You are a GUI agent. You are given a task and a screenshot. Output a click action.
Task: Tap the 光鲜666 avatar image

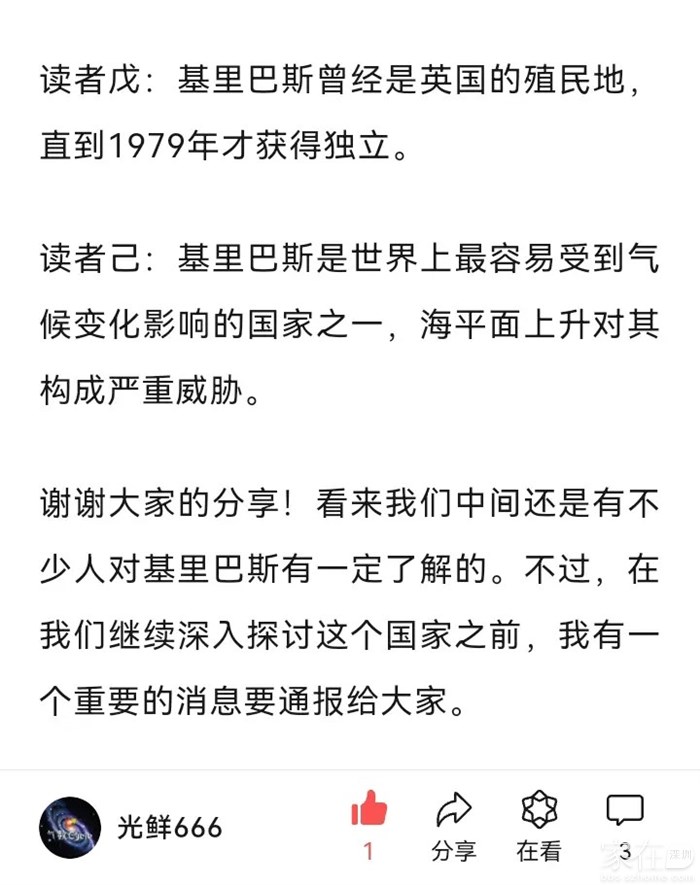point(70,828)
